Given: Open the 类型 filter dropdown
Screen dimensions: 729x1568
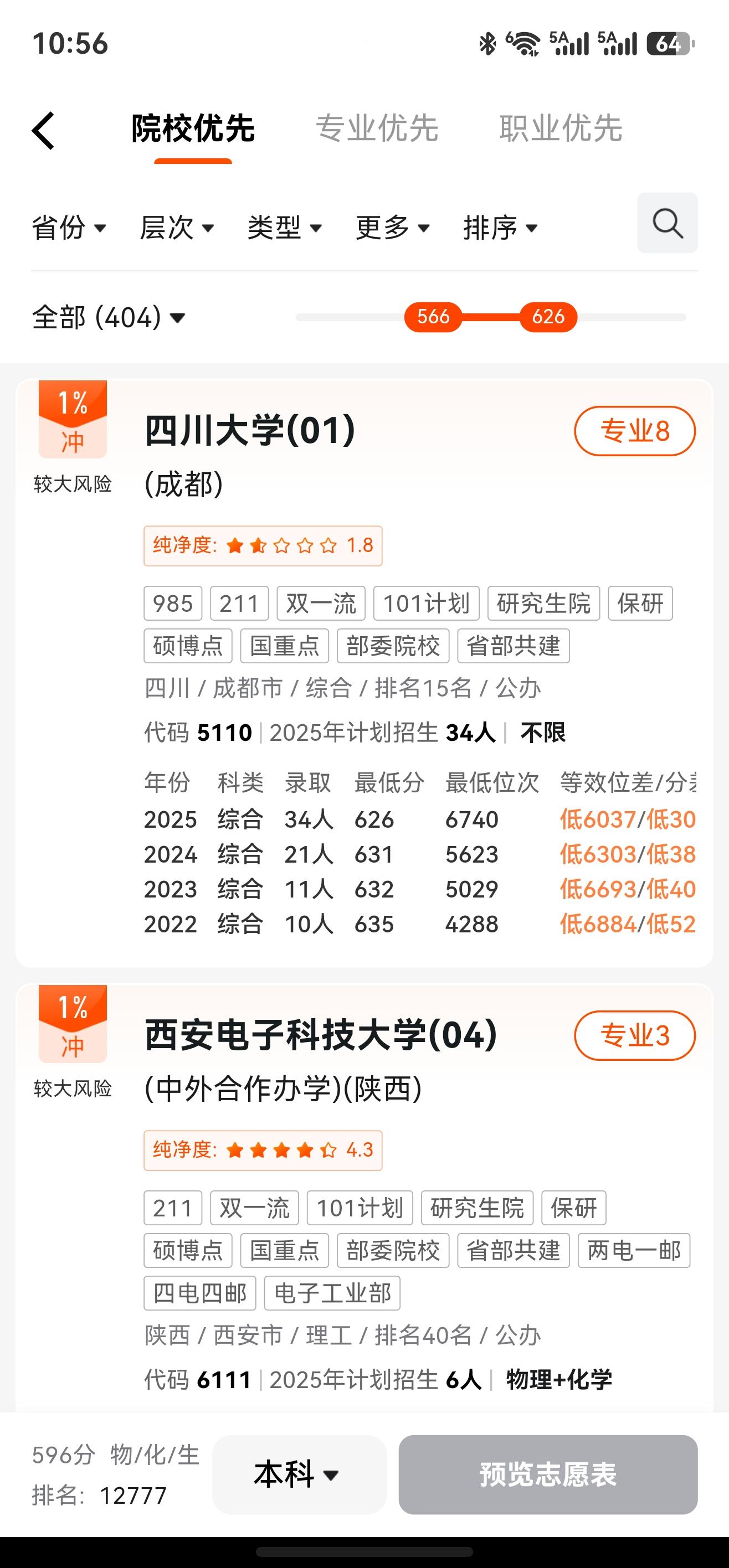Looking at the screenshot, I should click(284, 228).
